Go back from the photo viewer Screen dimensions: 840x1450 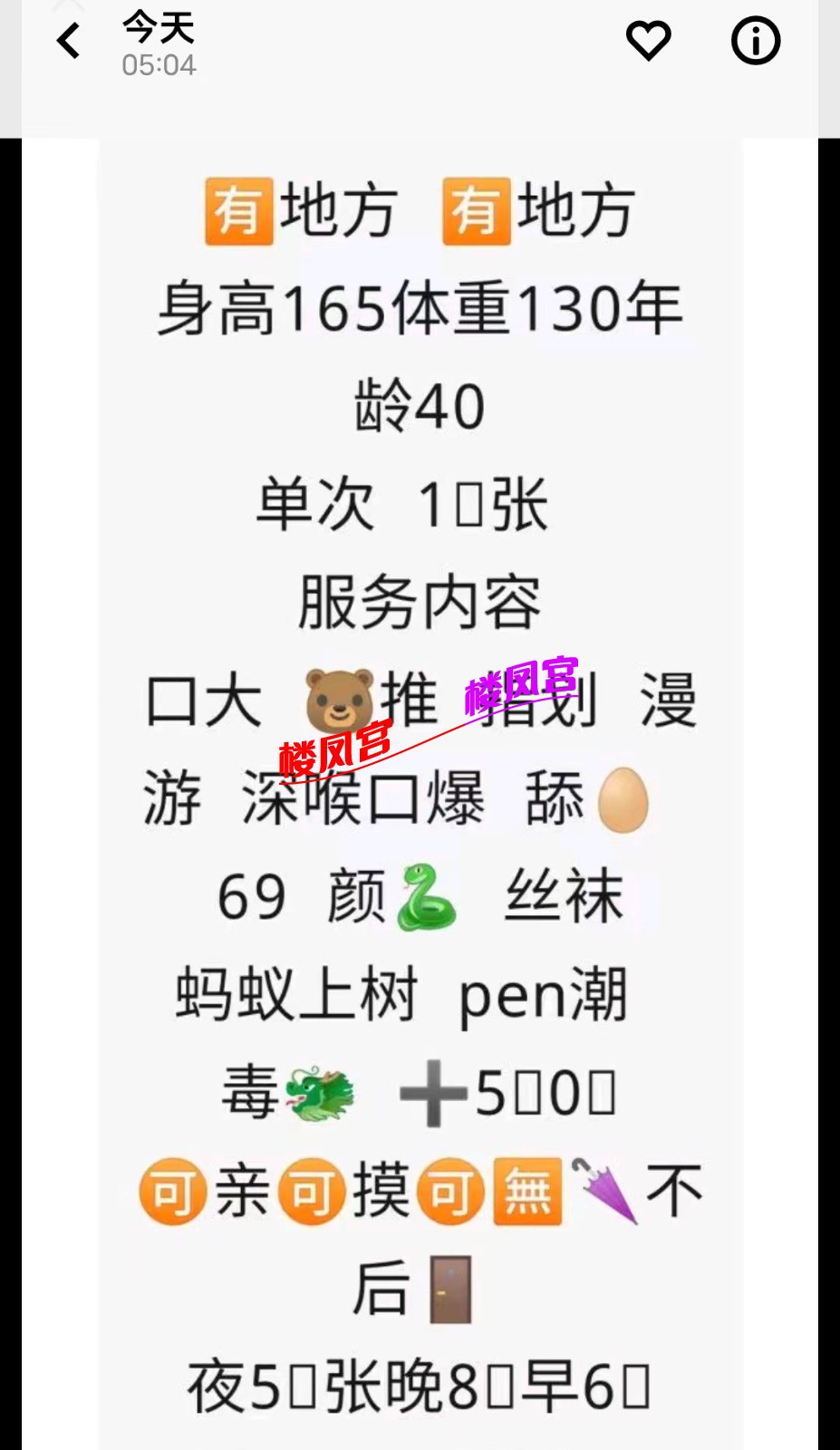click(x=69, y=42)
